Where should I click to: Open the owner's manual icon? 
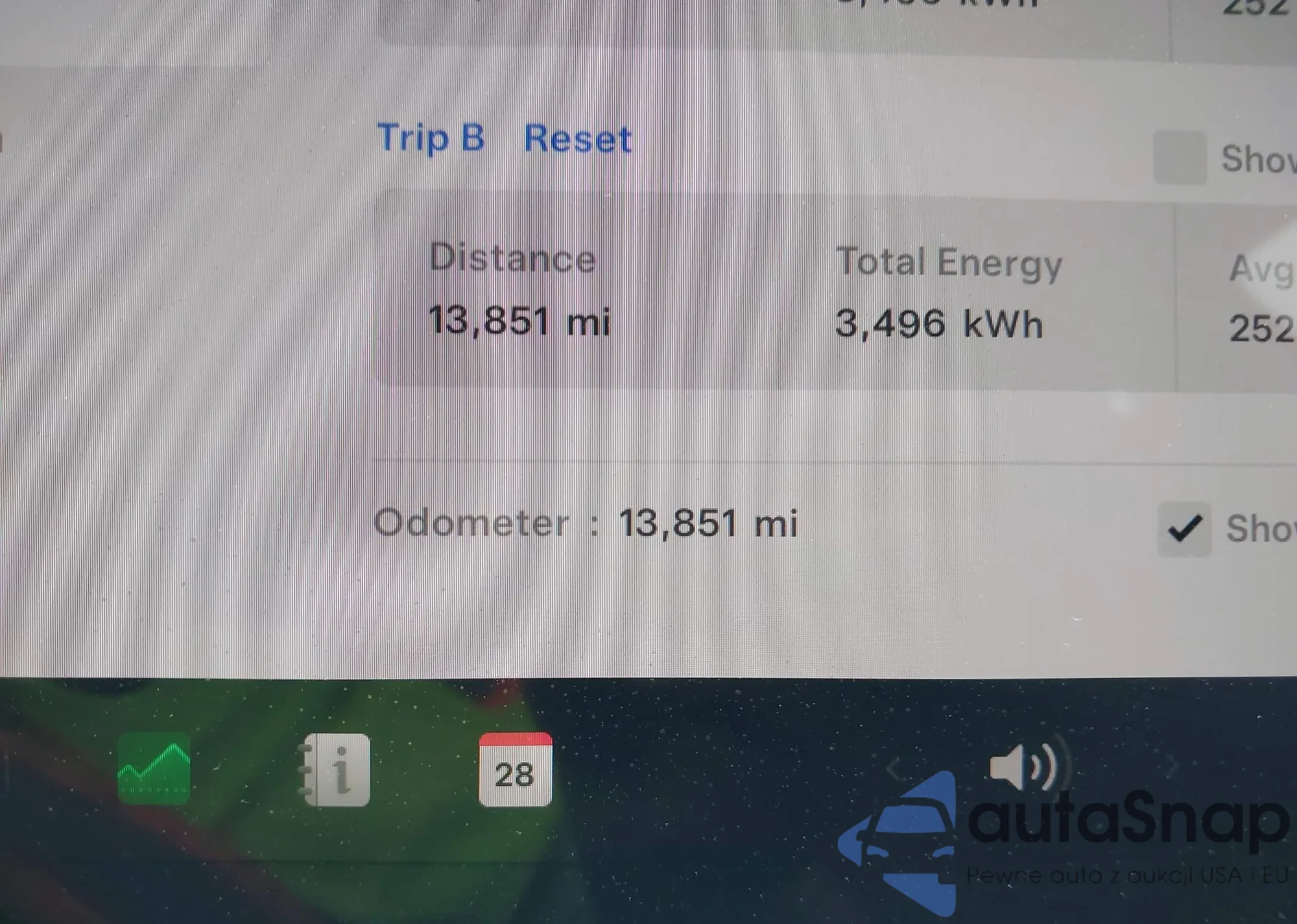[x=337, y=770]
